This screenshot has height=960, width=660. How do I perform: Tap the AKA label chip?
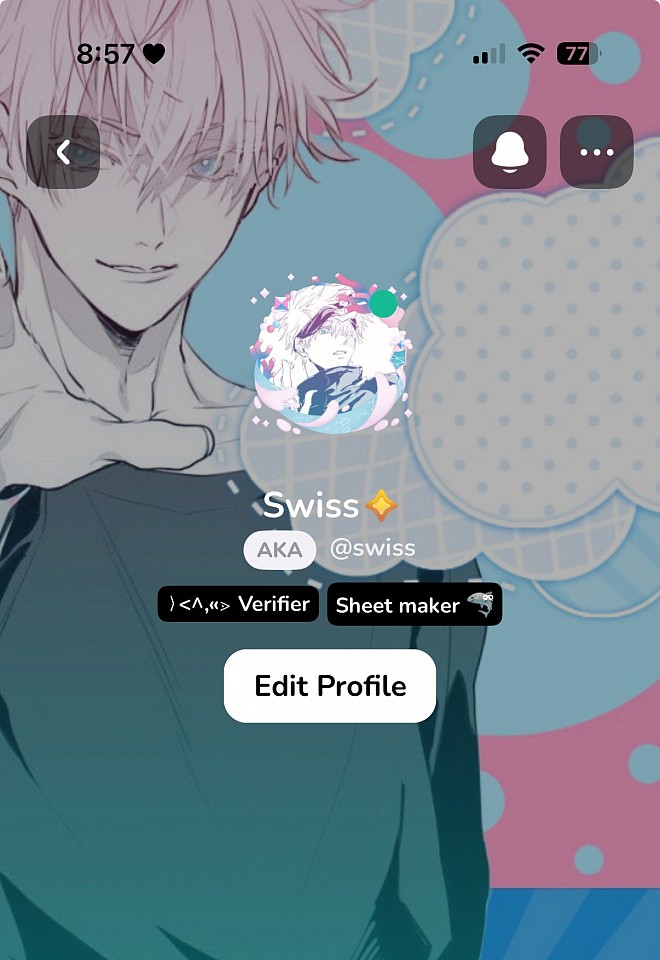point(280,550)
